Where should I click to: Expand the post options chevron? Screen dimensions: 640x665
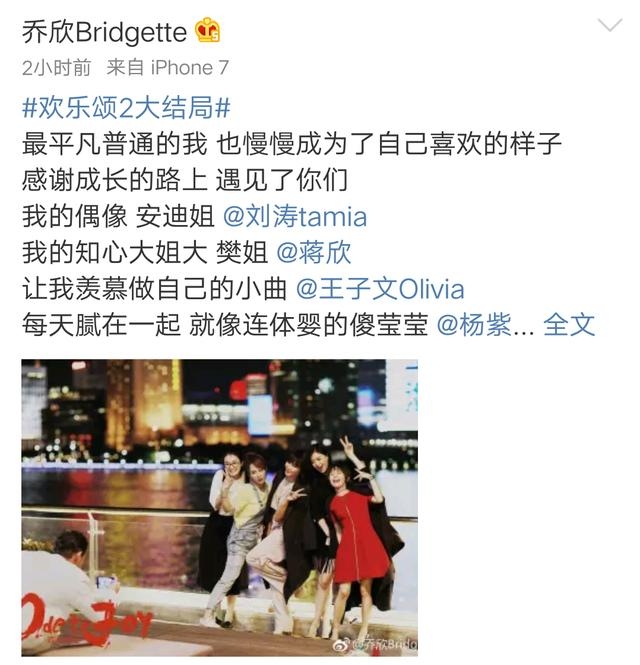pos(608,27)
